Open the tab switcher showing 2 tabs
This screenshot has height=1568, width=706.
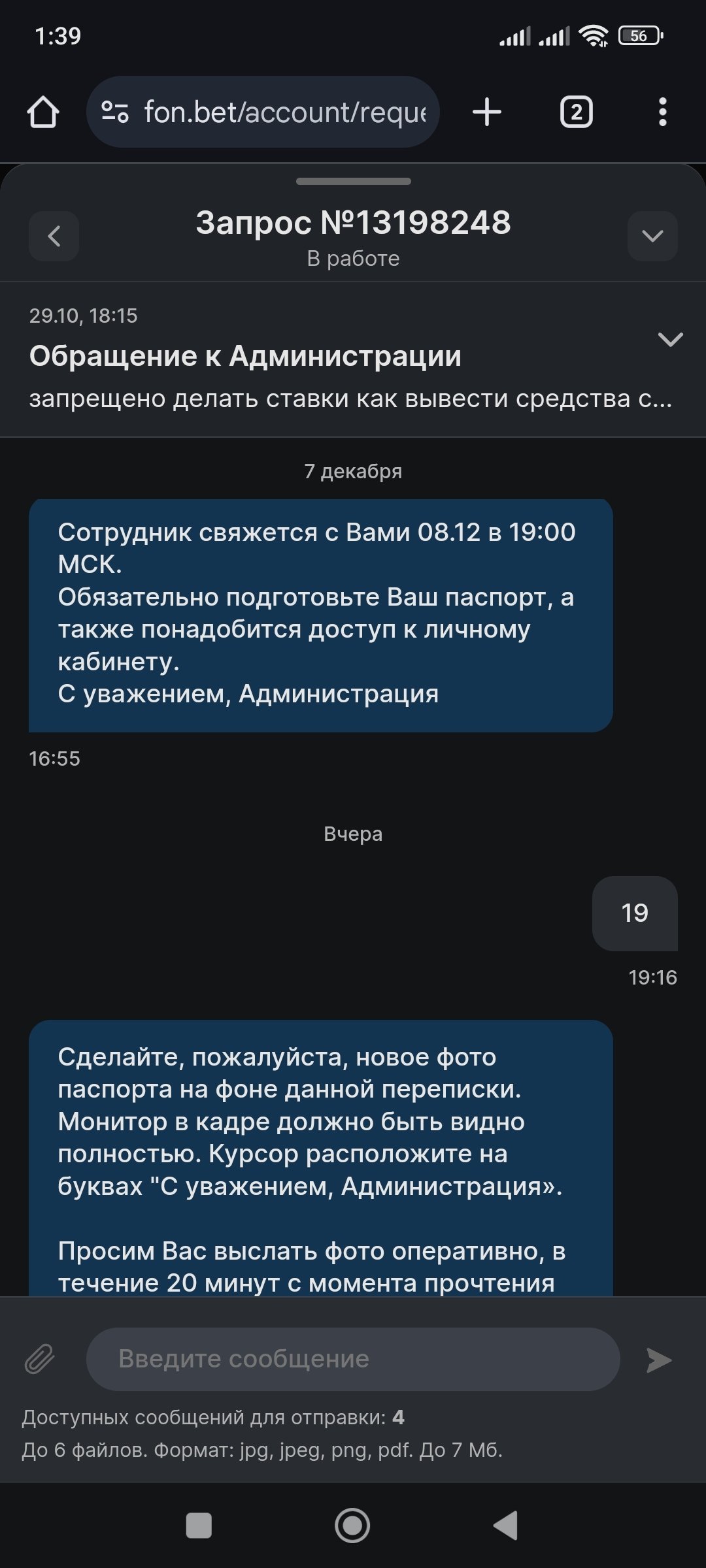click(576, 112)
